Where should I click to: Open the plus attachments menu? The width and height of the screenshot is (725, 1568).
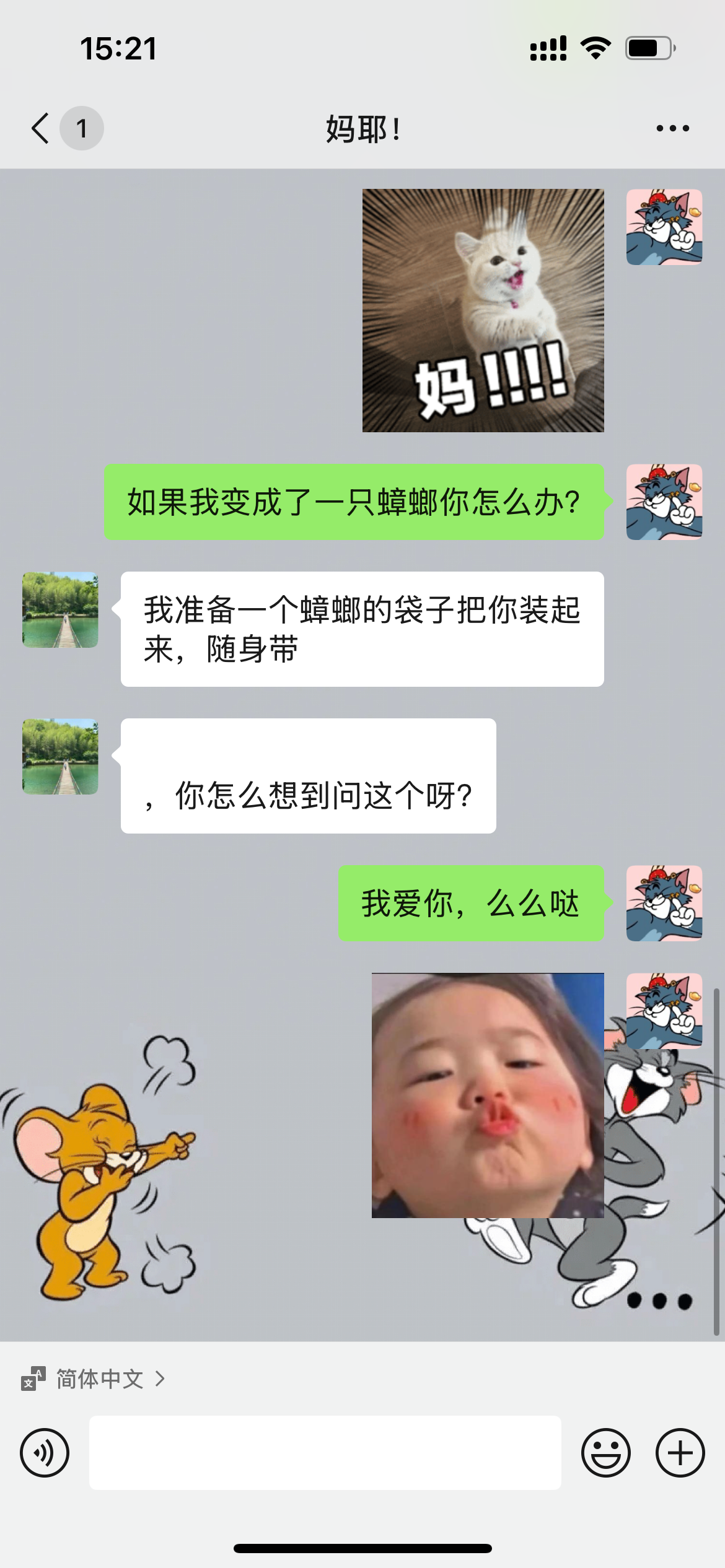coord(680,1453)
